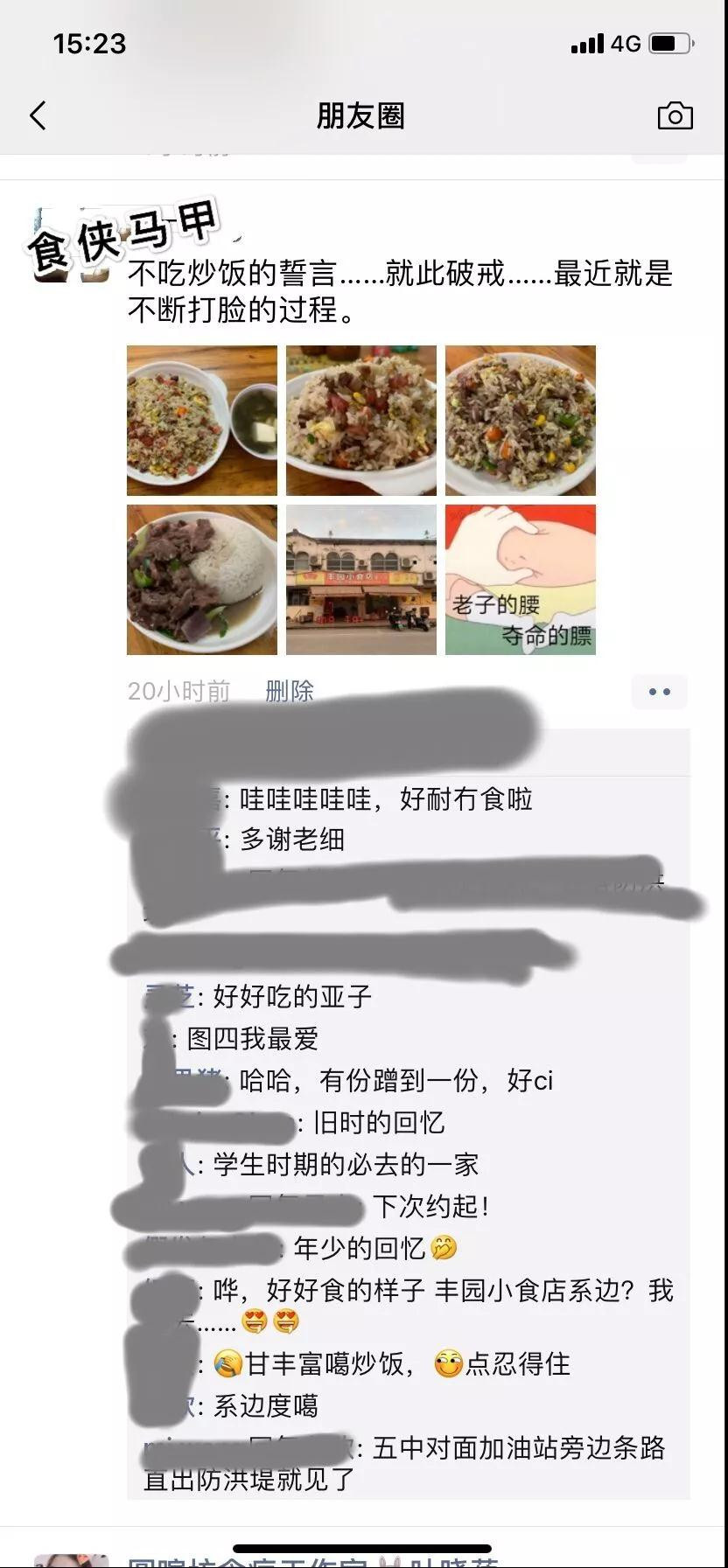
Task: Reply to the comment 学生时期的必去的一家
Action: [x=346, y=1165]
